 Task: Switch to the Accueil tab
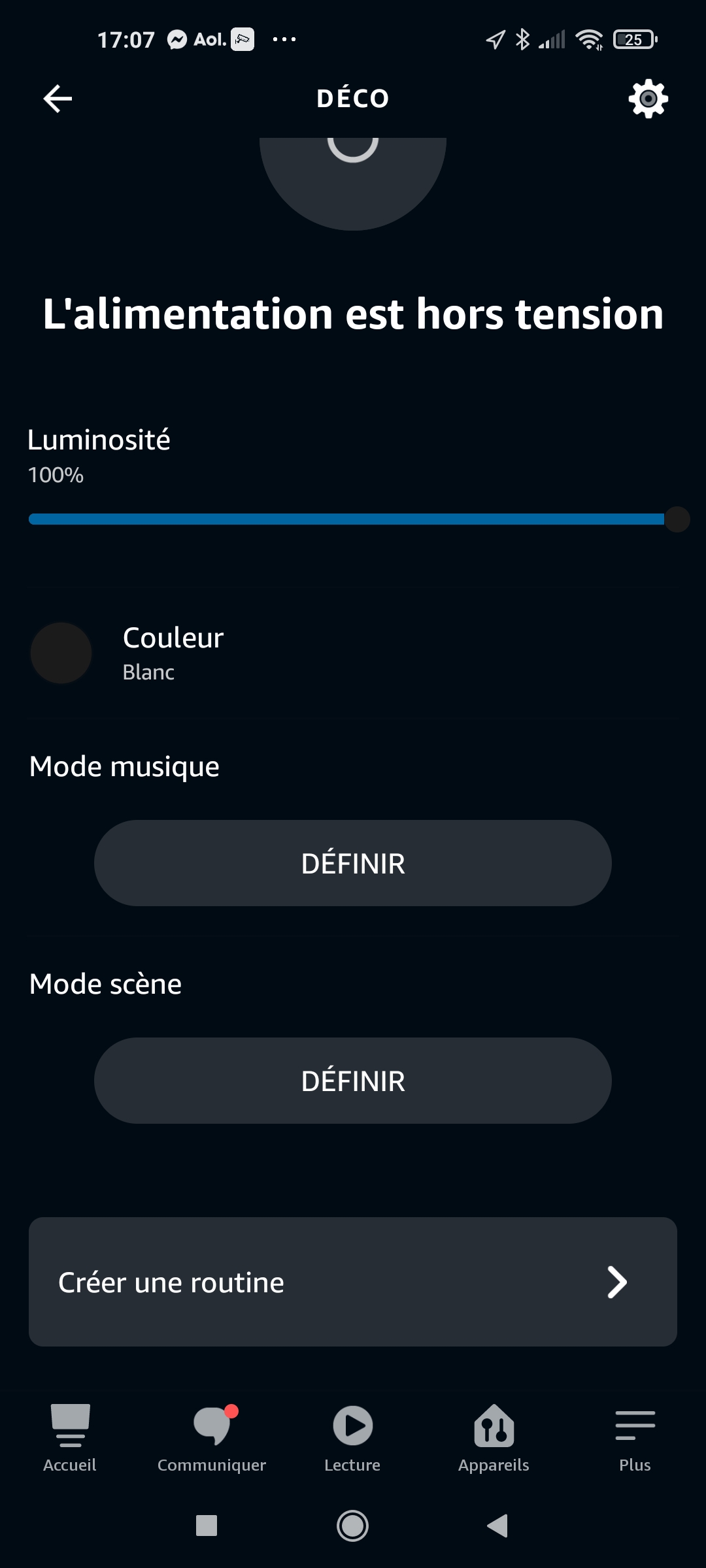(70, 1438)
